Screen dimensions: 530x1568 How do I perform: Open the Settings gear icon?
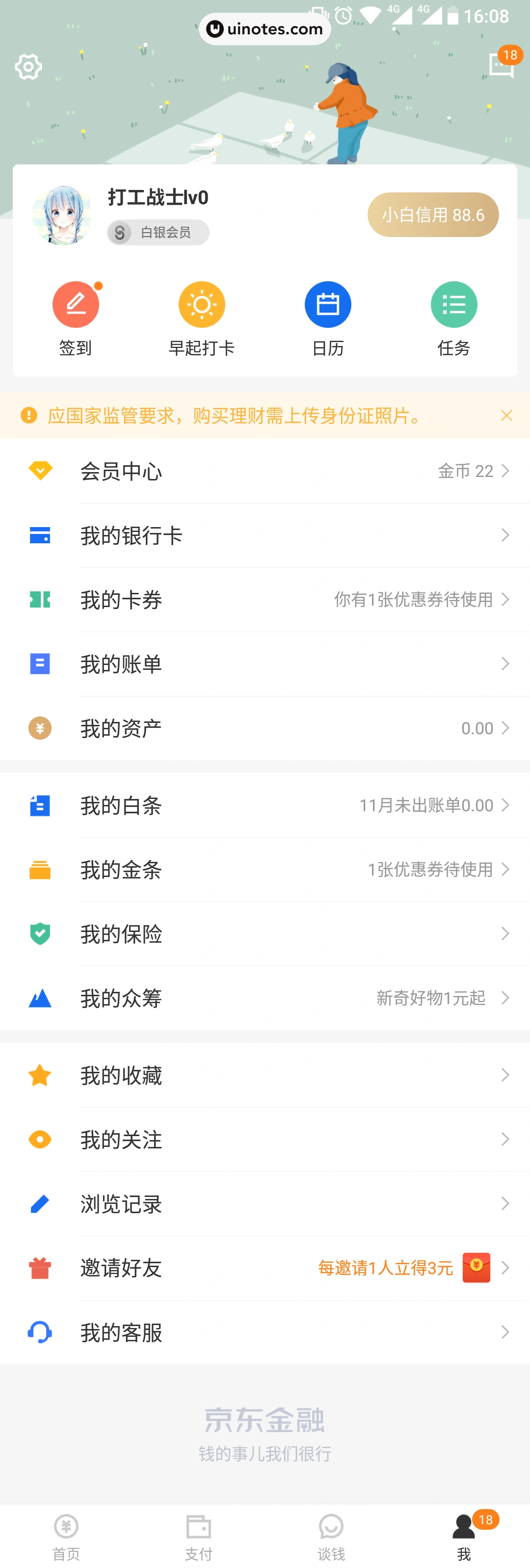click(x=28, y=67)
